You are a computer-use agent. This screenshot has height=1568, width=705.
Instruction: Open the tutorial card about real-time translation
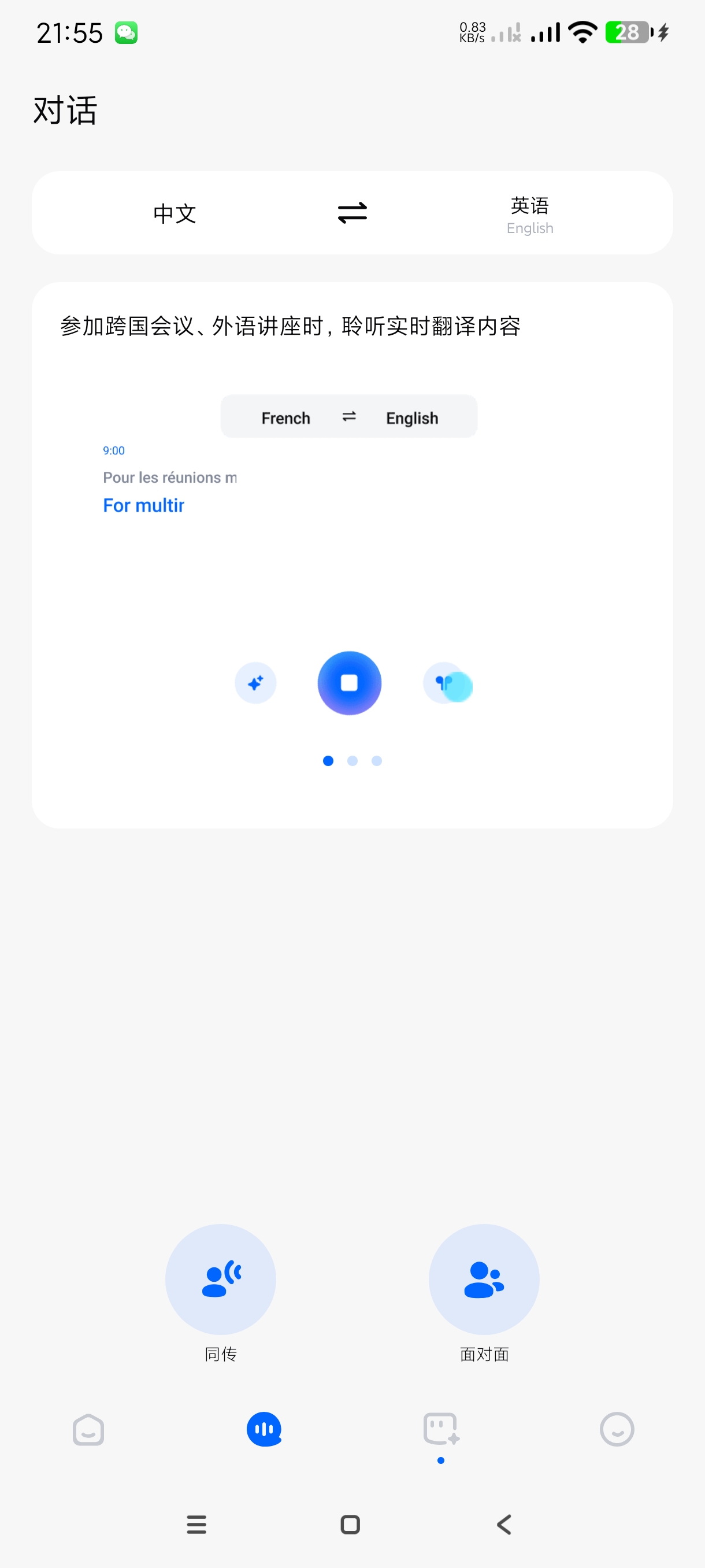point(352,554)
